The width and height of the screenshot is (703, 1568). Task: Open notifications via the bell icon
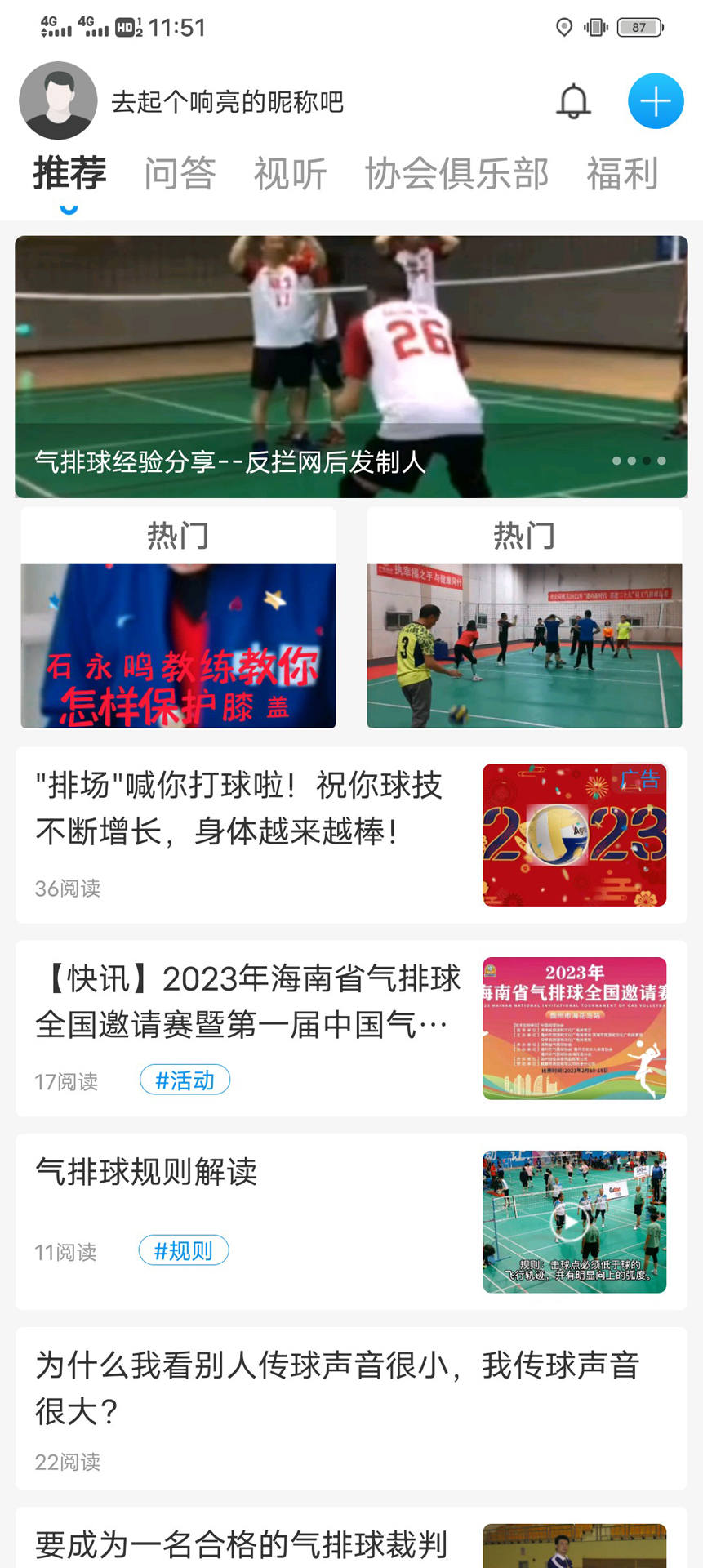coord(574,100)
